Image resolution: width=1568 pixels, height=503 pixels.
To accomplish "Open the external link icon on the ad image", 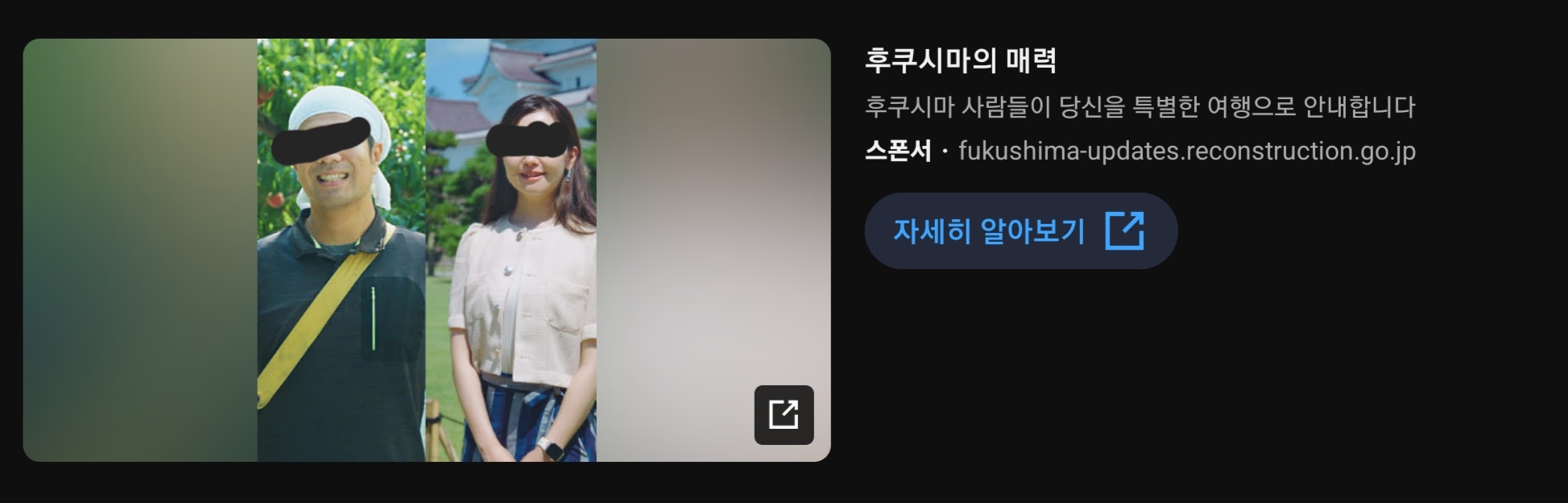I will (x=784, y=415).
